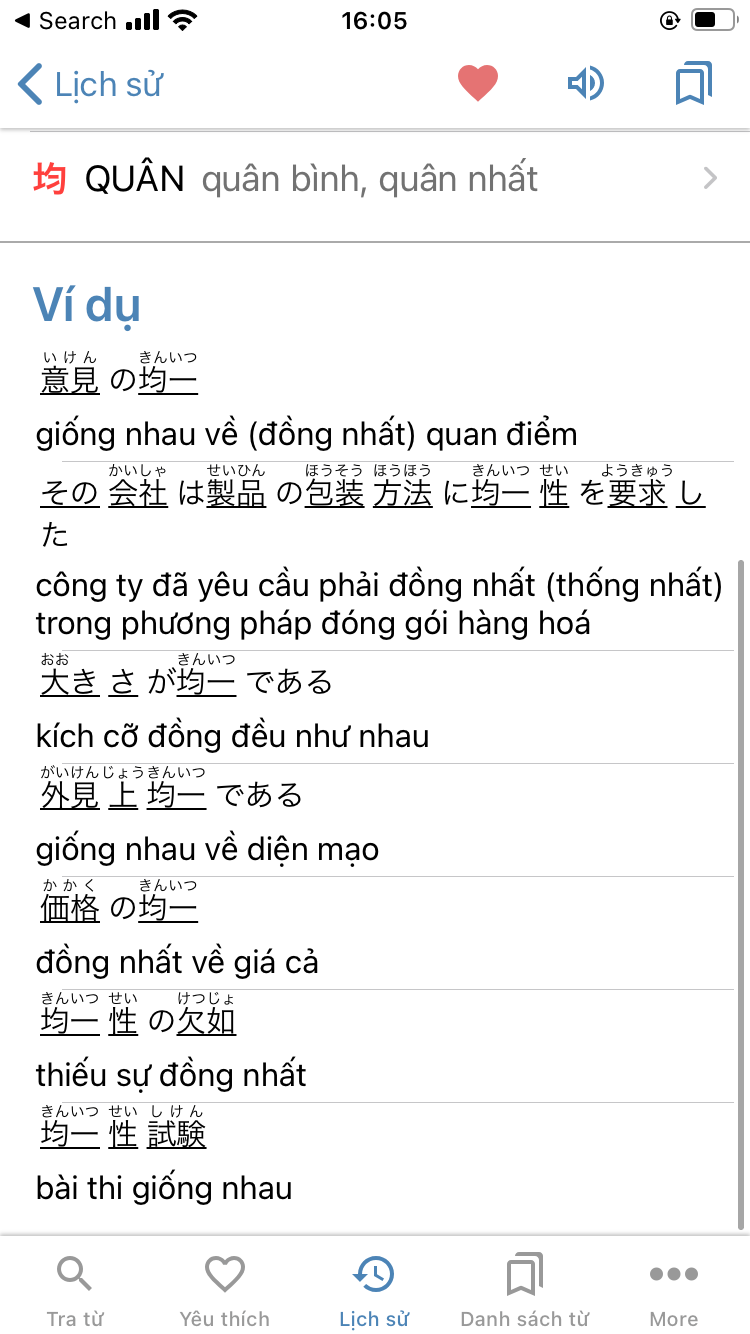Screen dimensions: 750x1334
Task: Look up the underlined word 試験
Action: [176, 1134]
